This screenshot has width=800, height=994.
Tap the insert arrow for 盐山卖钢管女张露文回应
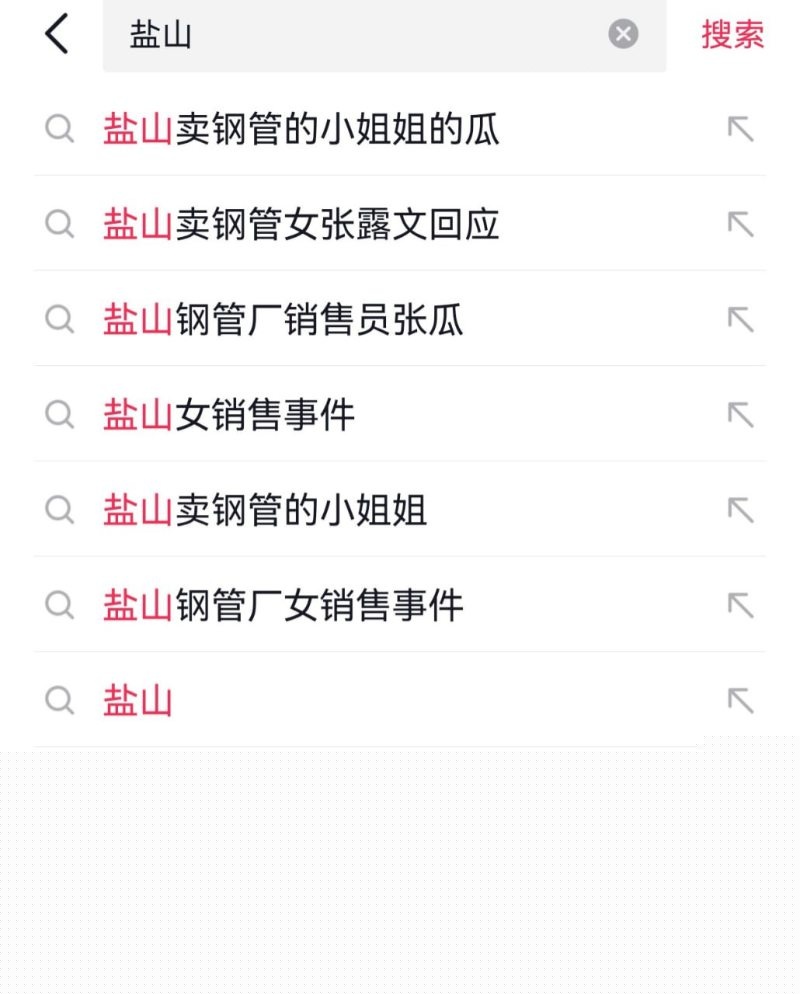point(741,224)
